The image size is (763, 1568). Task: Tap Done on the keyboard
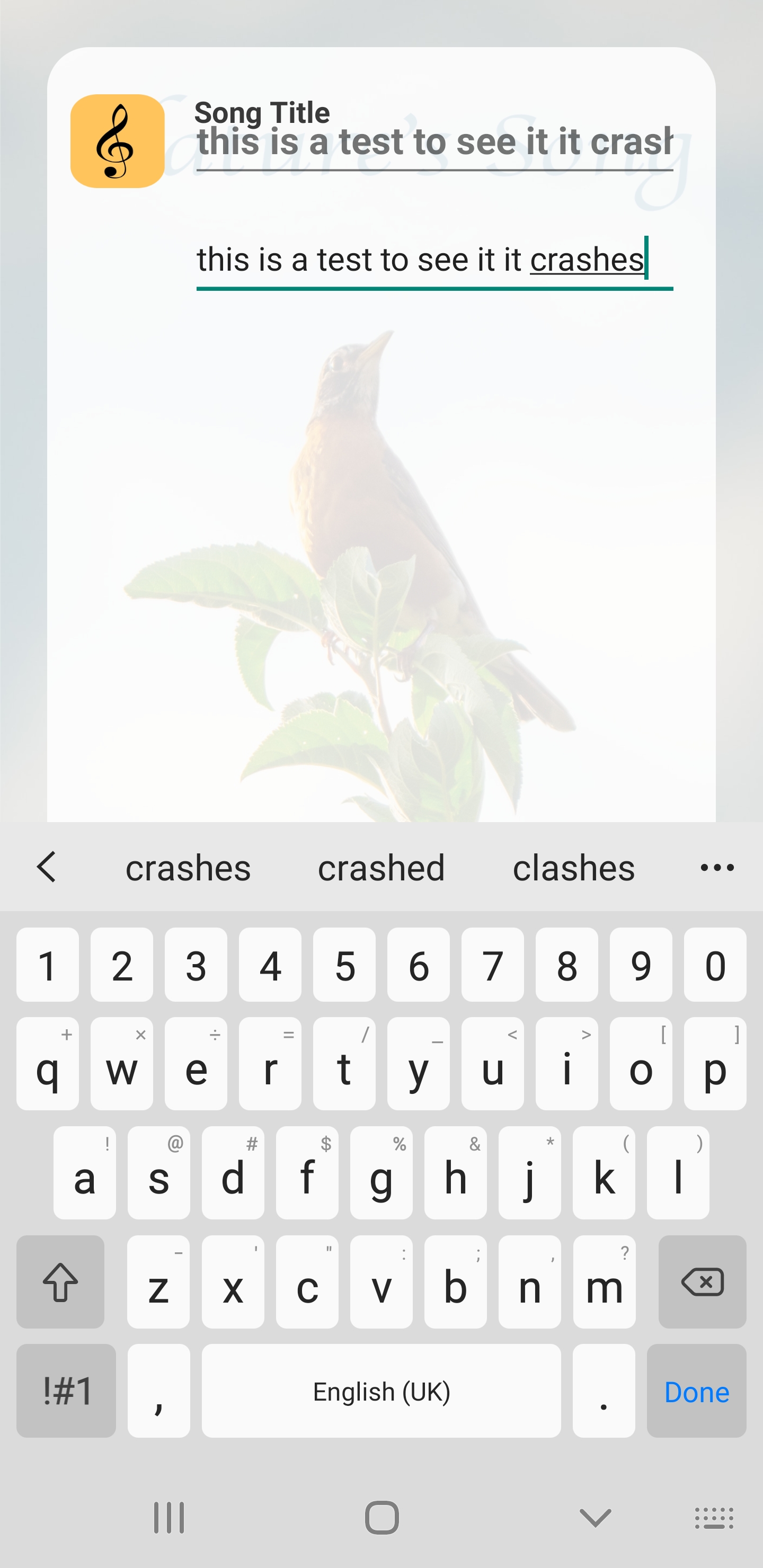click(x=696, y=1392)
